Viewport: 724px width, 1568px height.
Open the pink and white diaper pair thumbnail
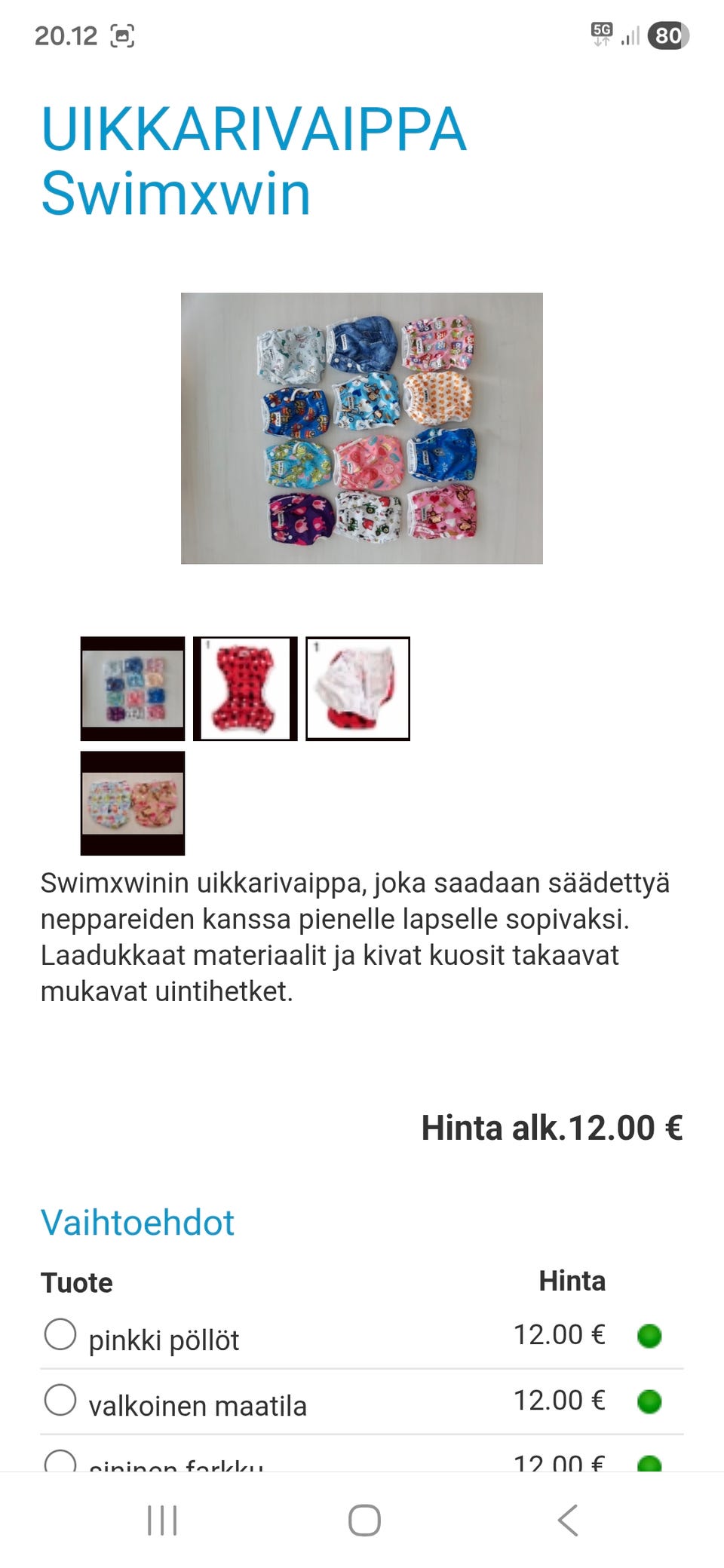(x=132, y=803)
